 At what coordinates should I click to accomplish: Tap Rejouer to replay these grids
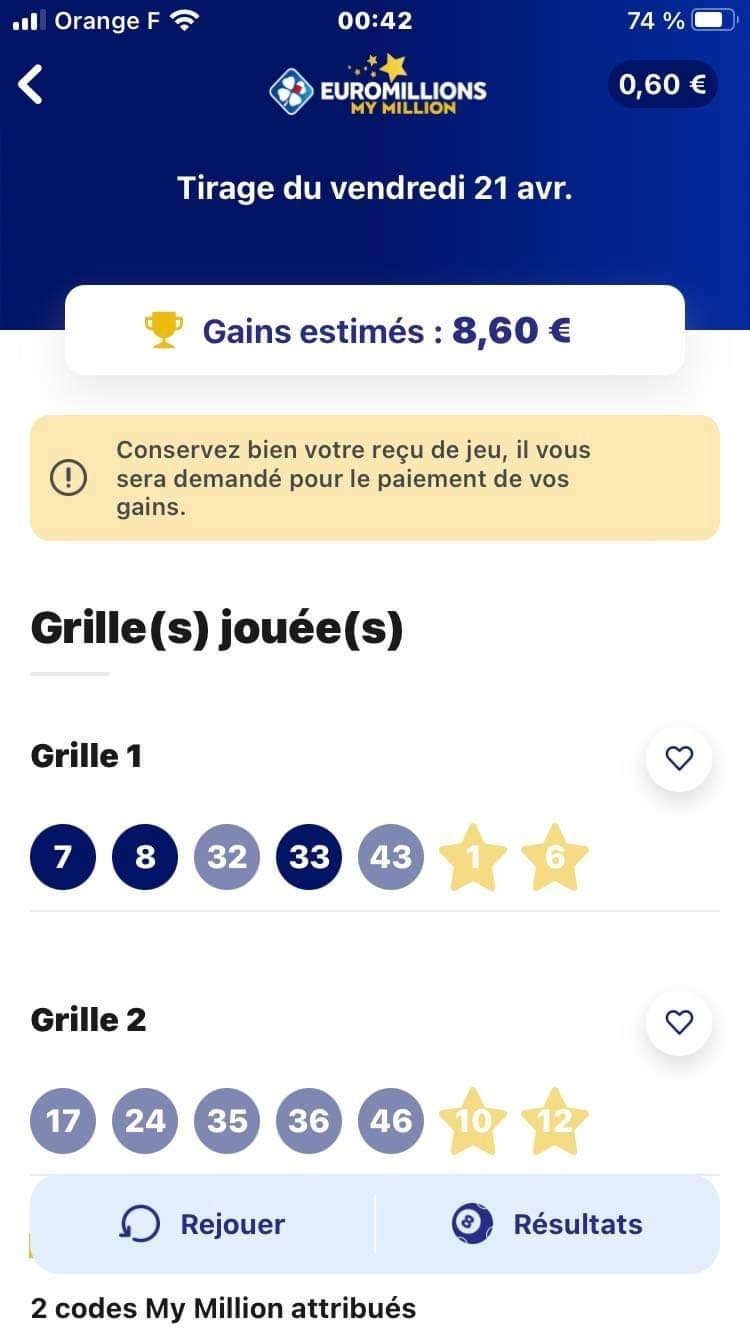click(x=202, y=1224)
